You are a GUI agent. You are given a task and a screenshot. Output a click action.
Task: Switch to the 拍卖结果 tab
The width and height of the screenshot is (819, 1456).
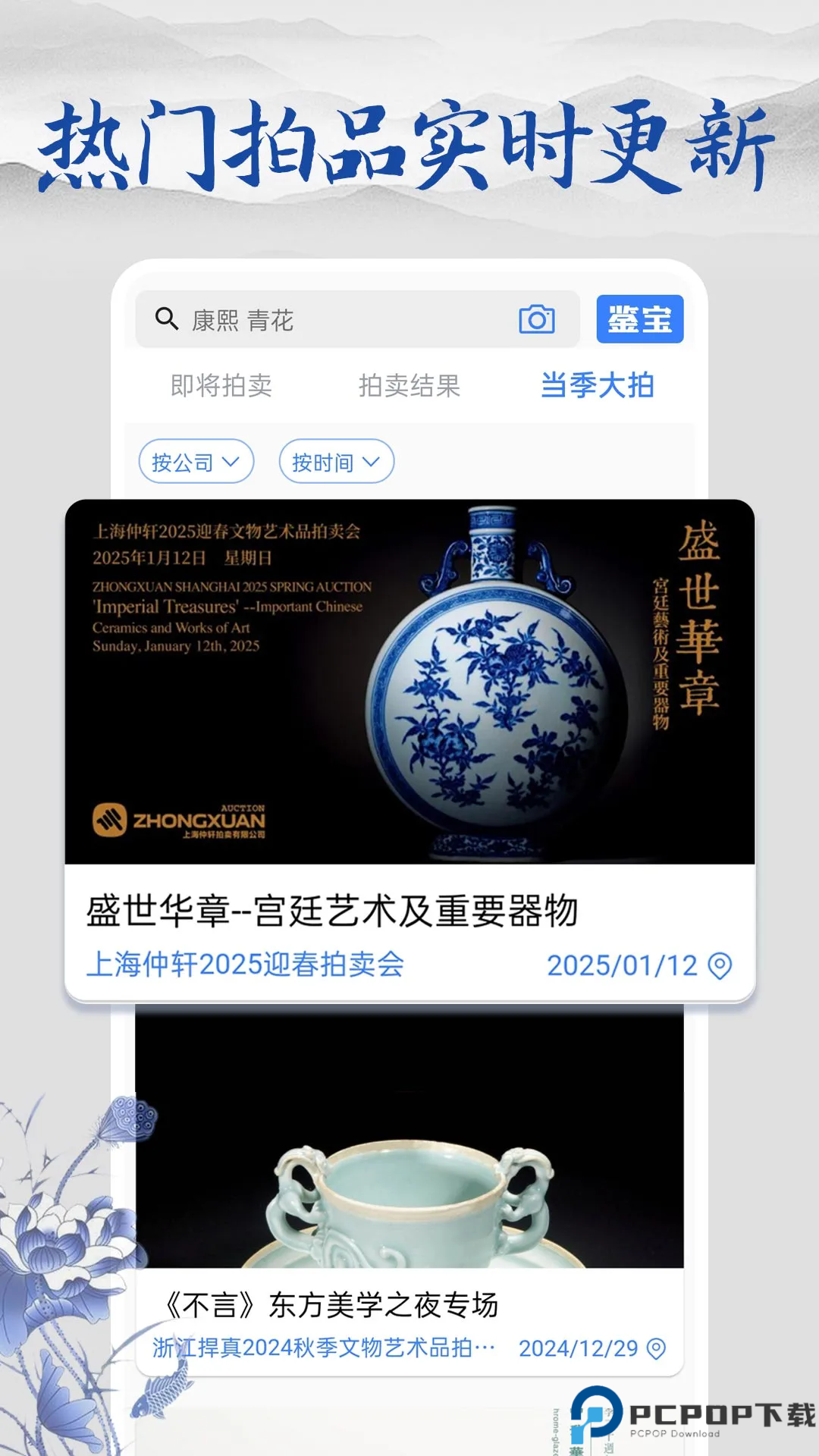409,385
